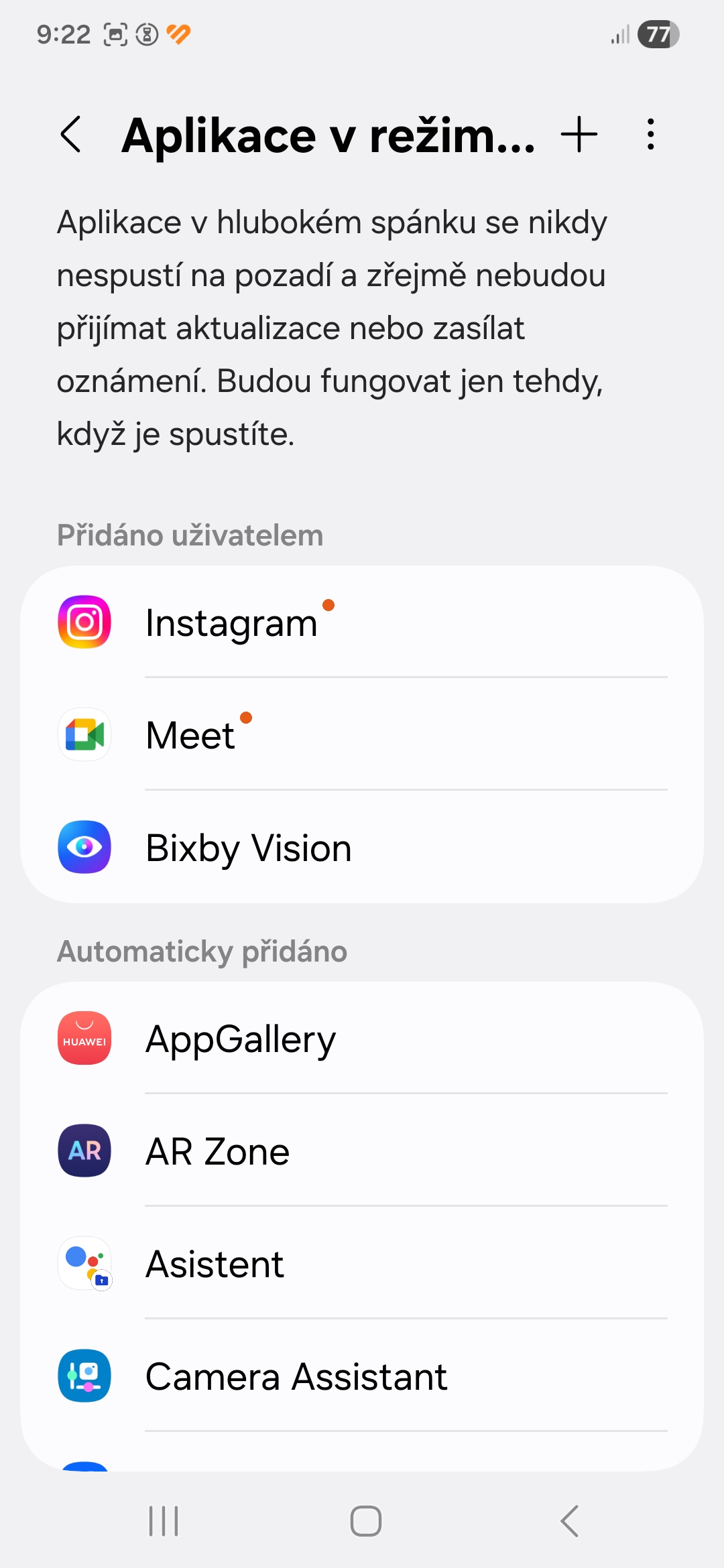The width and height of the screenshot is (724, 1568).
Task: Choose Bixby Vision from the list
Action: pyautogui.click(x=362, y=847)
